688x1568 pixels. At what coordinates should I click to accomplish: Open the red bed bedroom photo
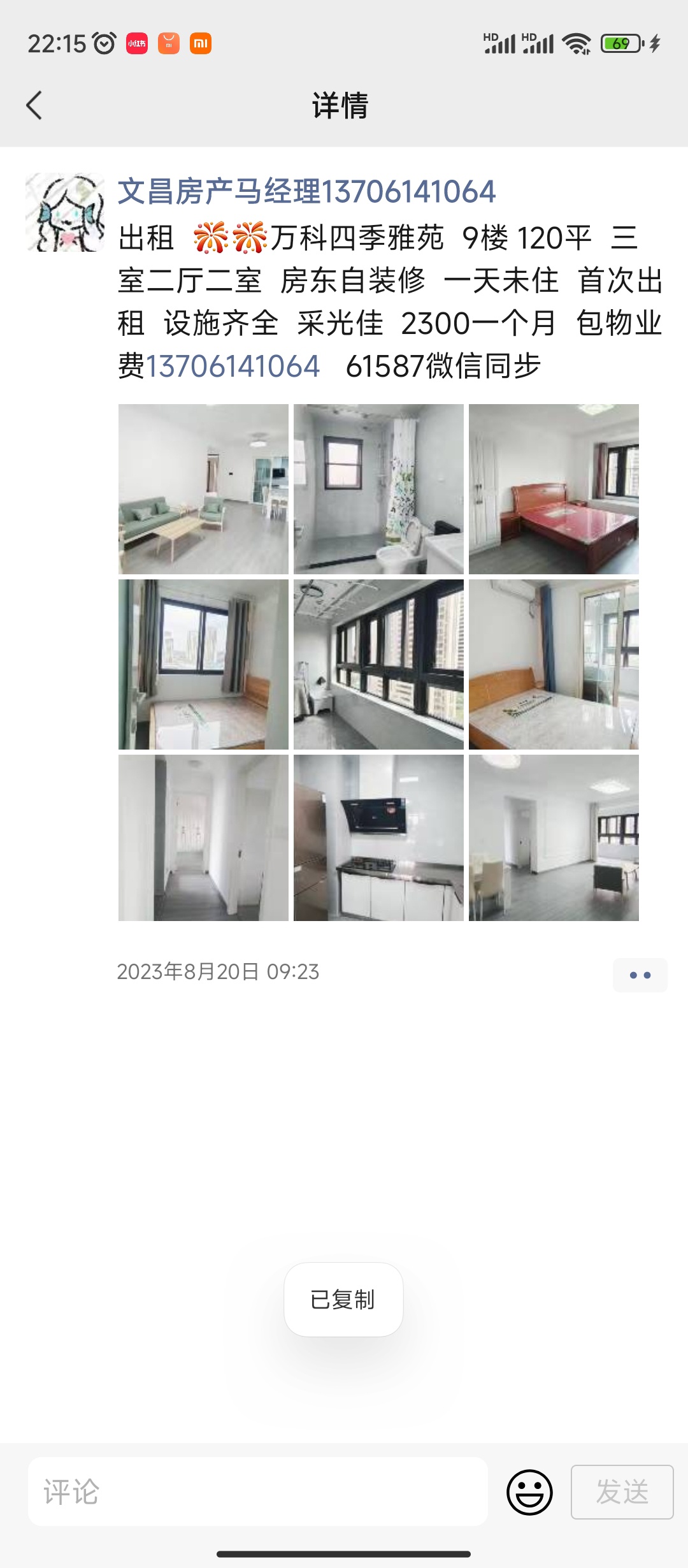[554, 489]
